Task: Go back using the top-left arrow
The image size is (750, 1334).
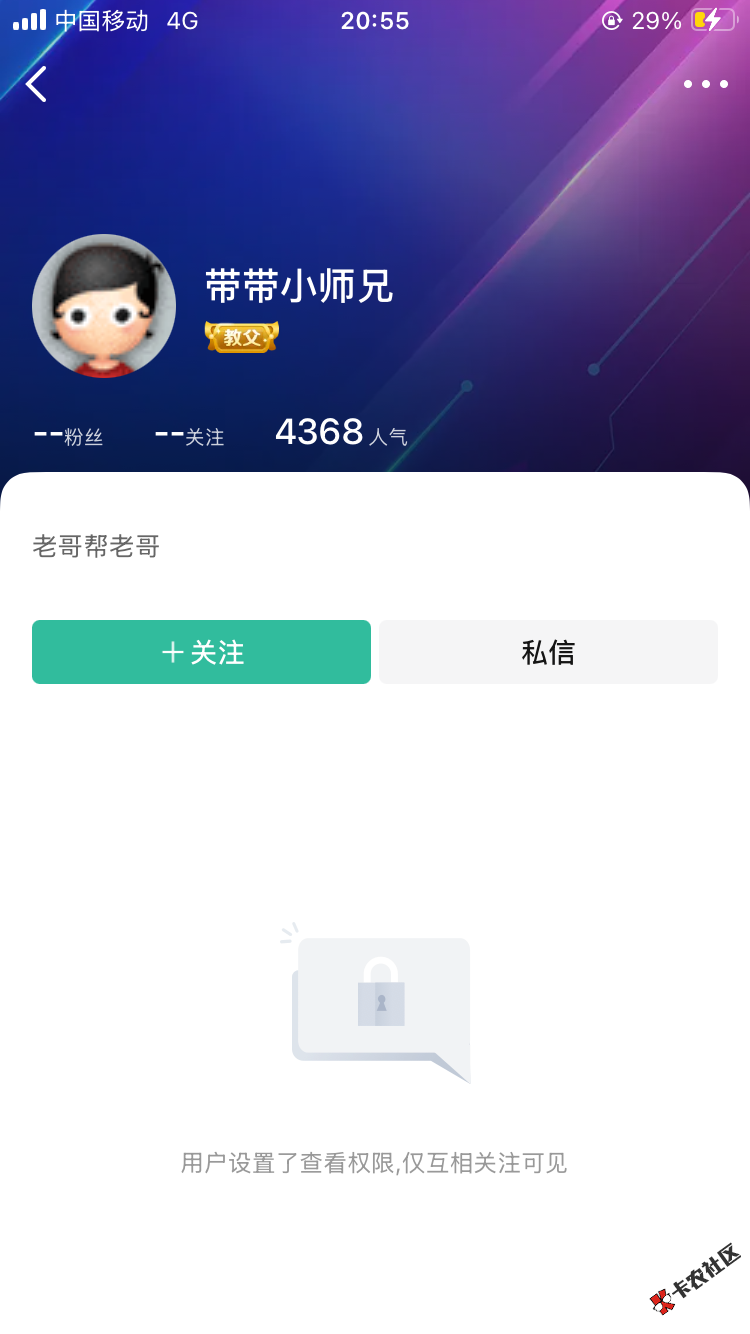Action: coord(37,85)
